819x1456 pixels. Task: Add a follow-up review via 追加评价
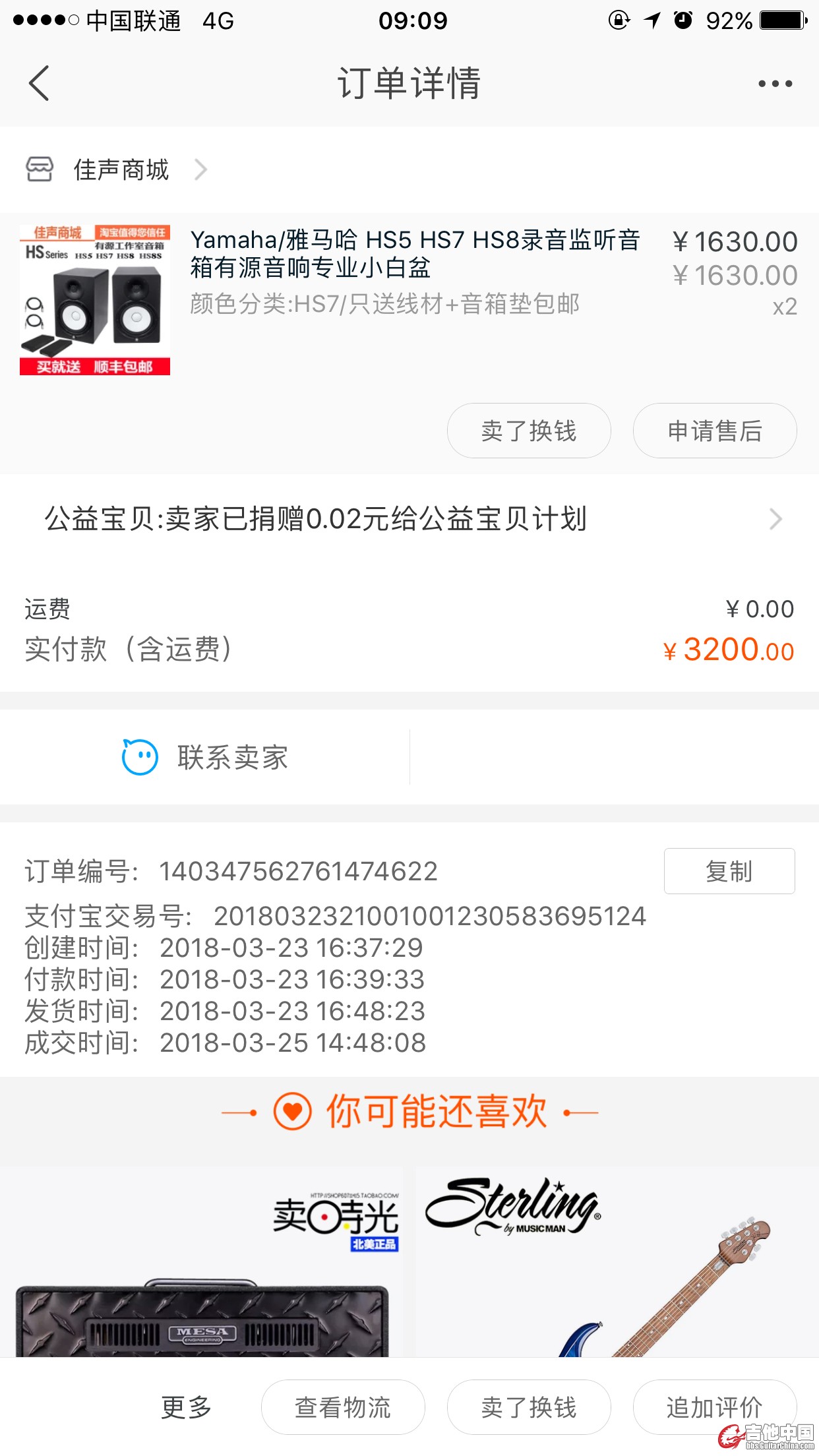click(x=715, y=1407)
